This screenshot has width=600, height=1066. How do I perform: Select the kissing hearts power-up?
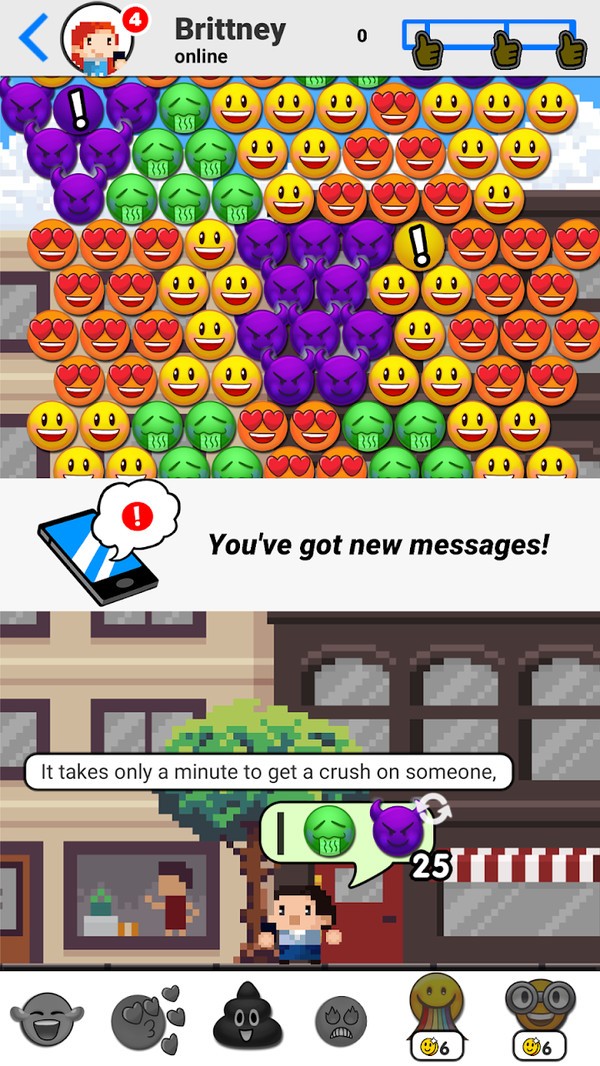click(147, 1019)
